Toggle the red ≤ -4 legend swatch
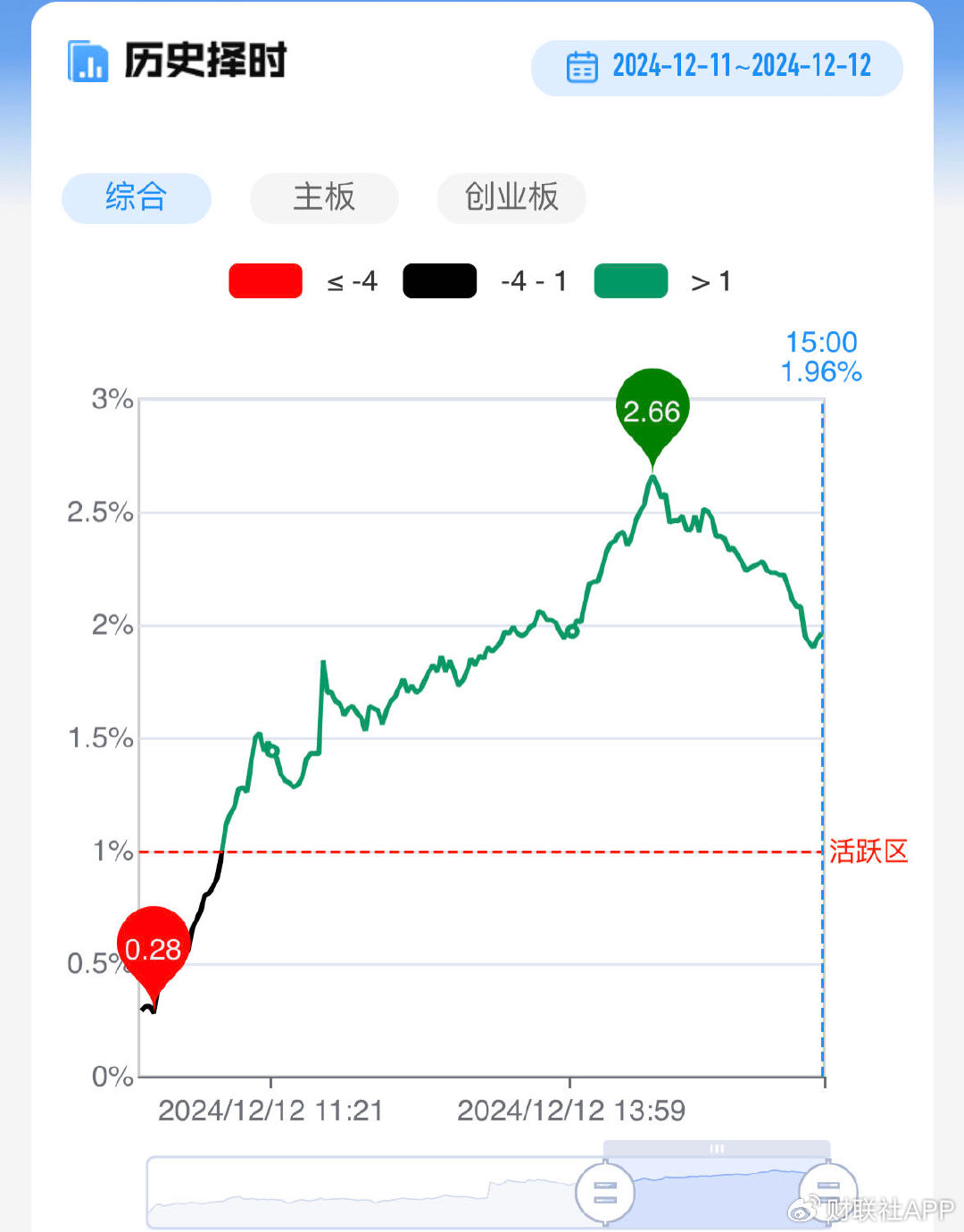Viewport: 964px width, 1232px height. click(x=265, y=281)
